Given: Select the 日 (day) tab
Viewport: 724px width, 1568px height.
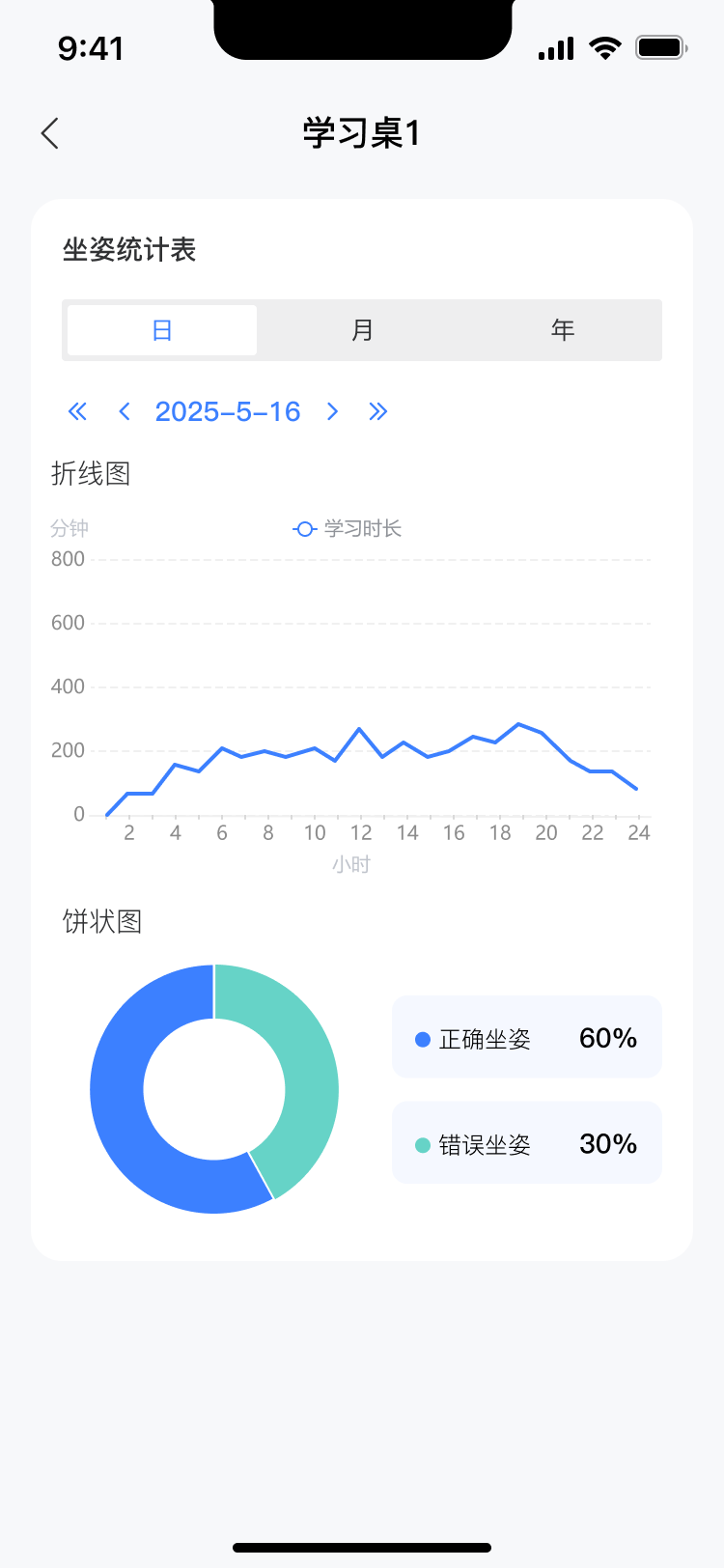Looking at the screenshot, I should click(x=162, y=330).
